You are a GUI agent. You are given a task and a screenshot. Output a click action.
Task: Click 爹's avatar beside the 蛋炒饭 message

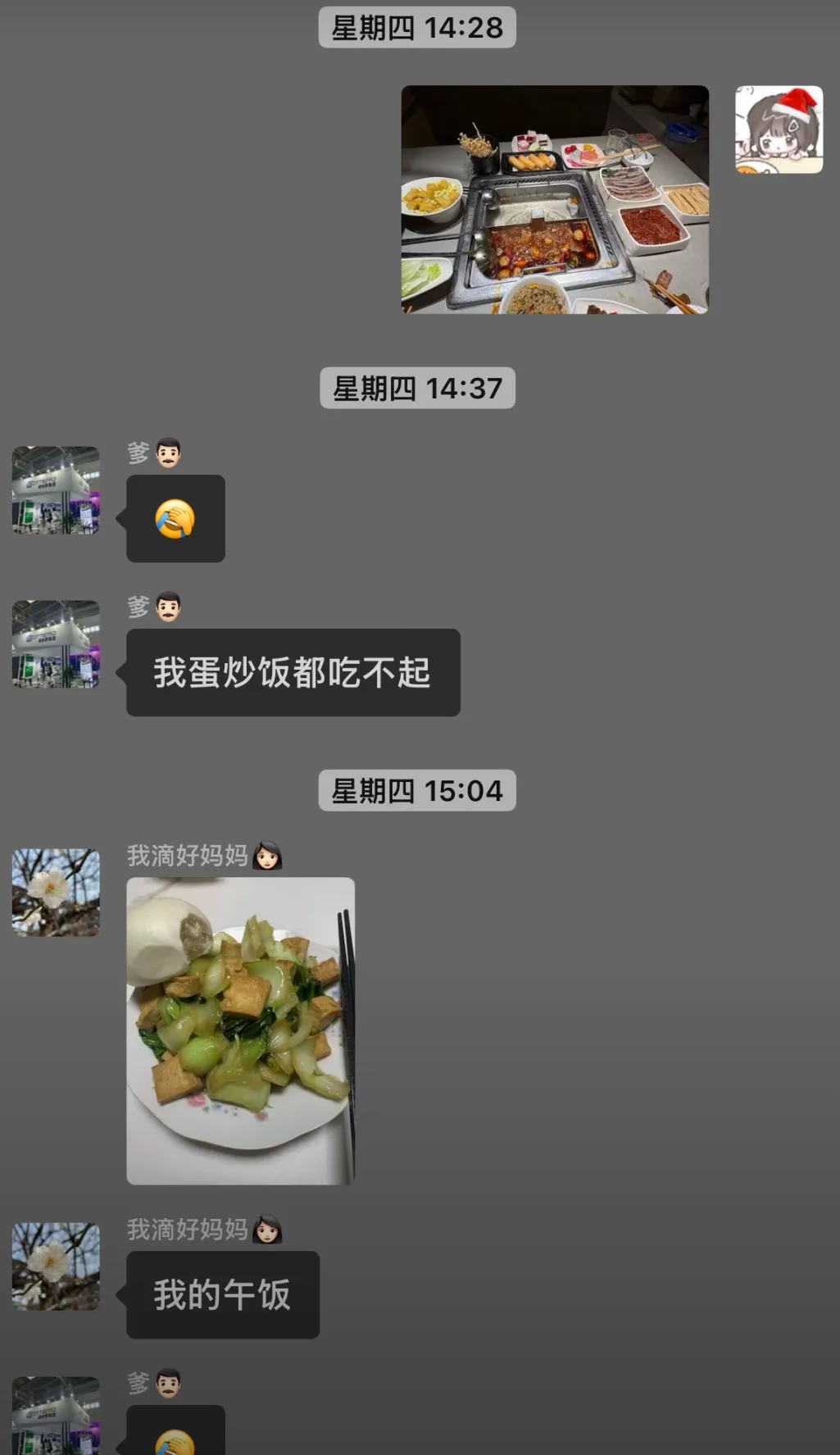click(54, 645)
